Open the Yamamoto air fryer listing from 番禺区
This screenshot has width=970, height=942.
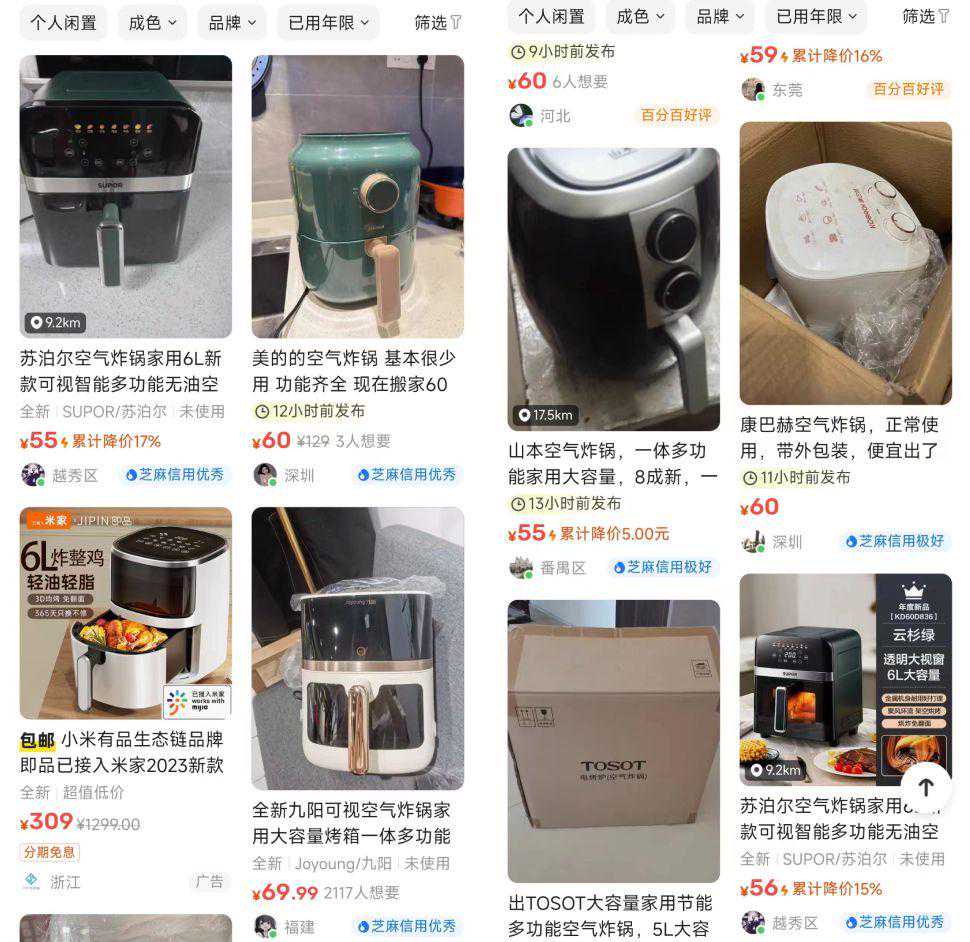tap(613, 290)
